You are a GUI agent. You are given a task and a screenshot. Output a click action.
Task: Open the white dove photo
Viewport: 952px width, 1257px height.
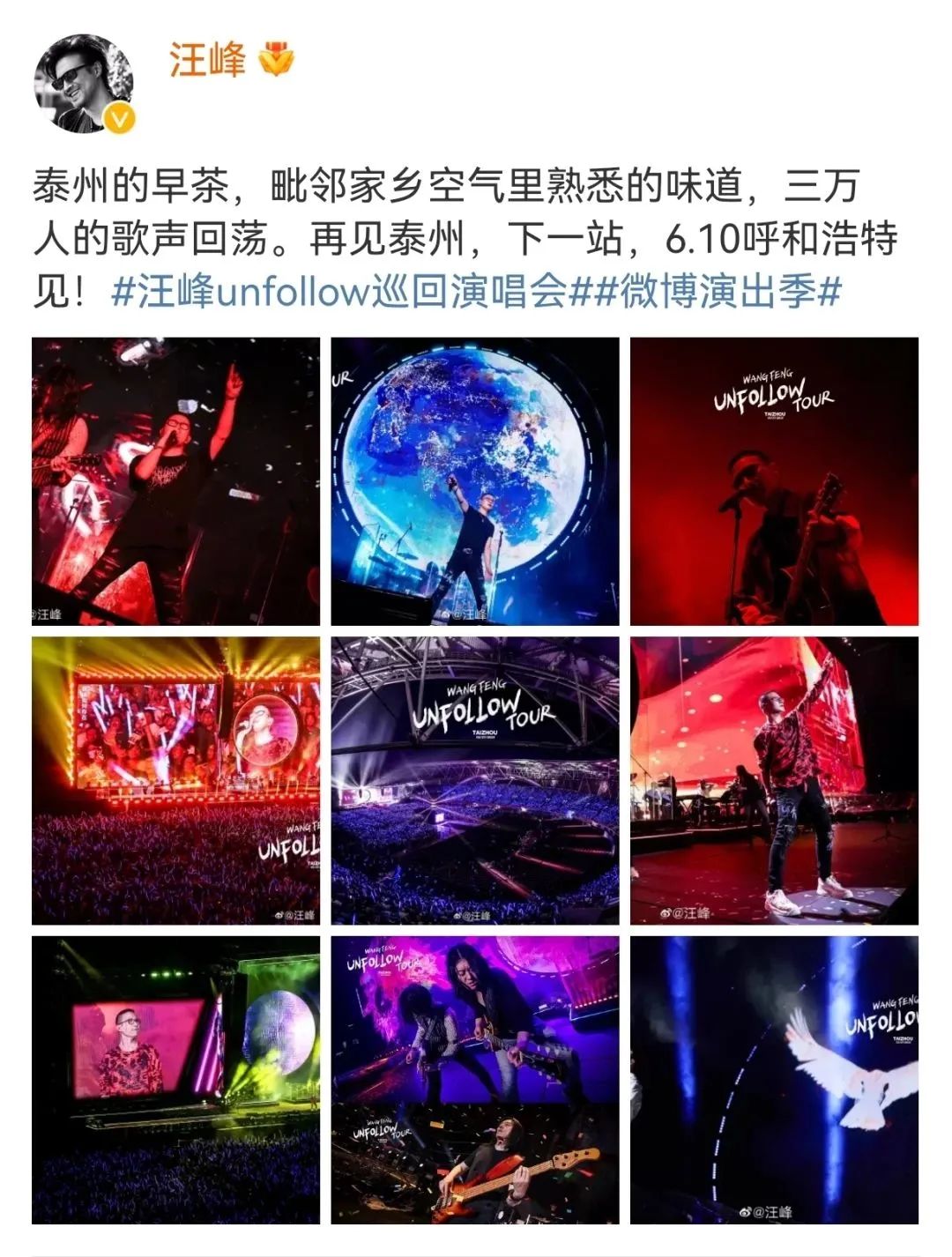coord(774,1080)
